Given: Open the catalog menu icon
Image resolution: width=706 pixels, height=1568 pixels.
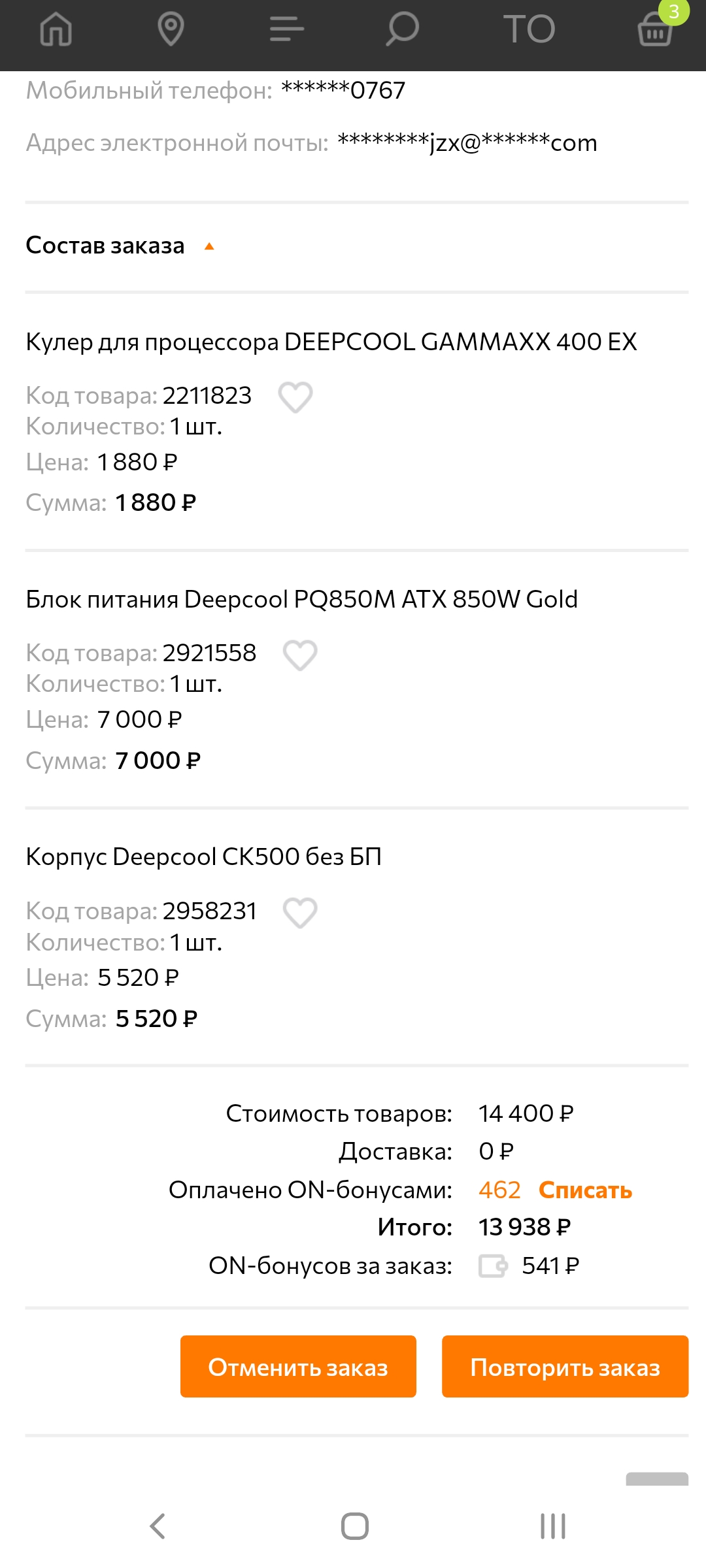Looking at the screenshot, I should (x=286, y=29).
